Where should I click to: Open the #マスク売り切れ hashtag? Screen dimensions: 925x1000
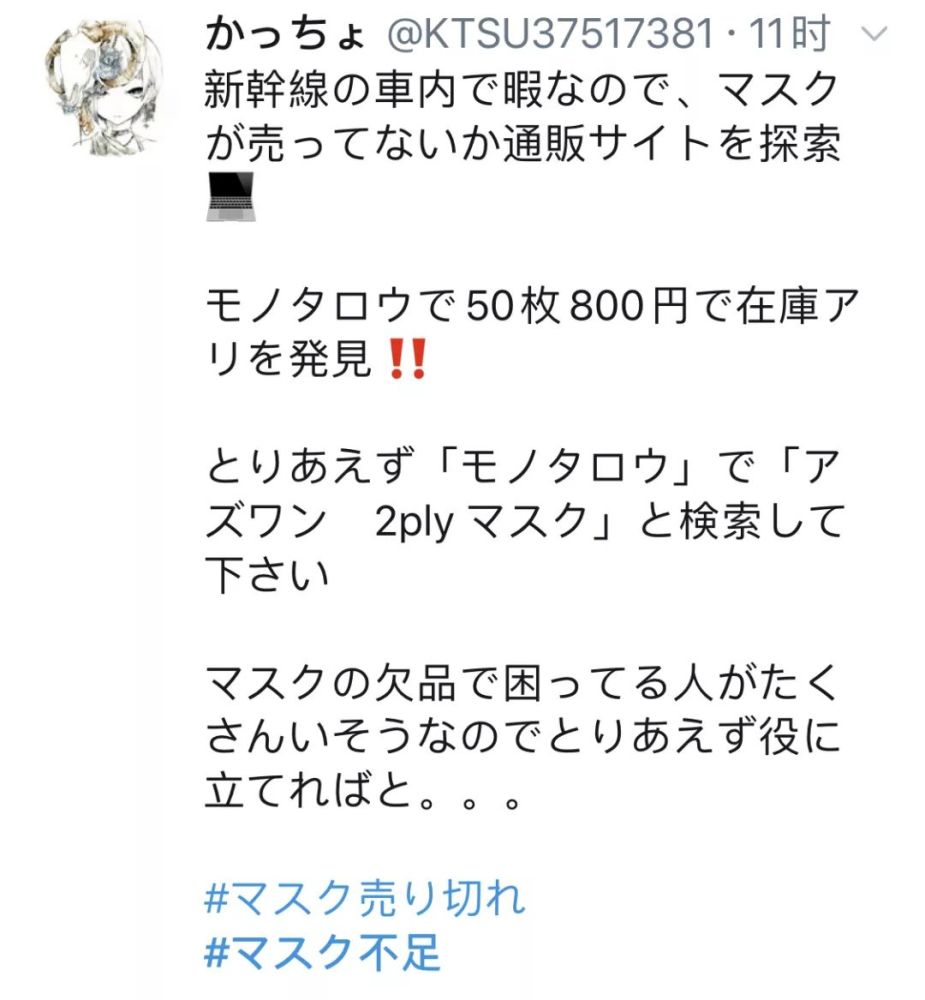(365, 898)
